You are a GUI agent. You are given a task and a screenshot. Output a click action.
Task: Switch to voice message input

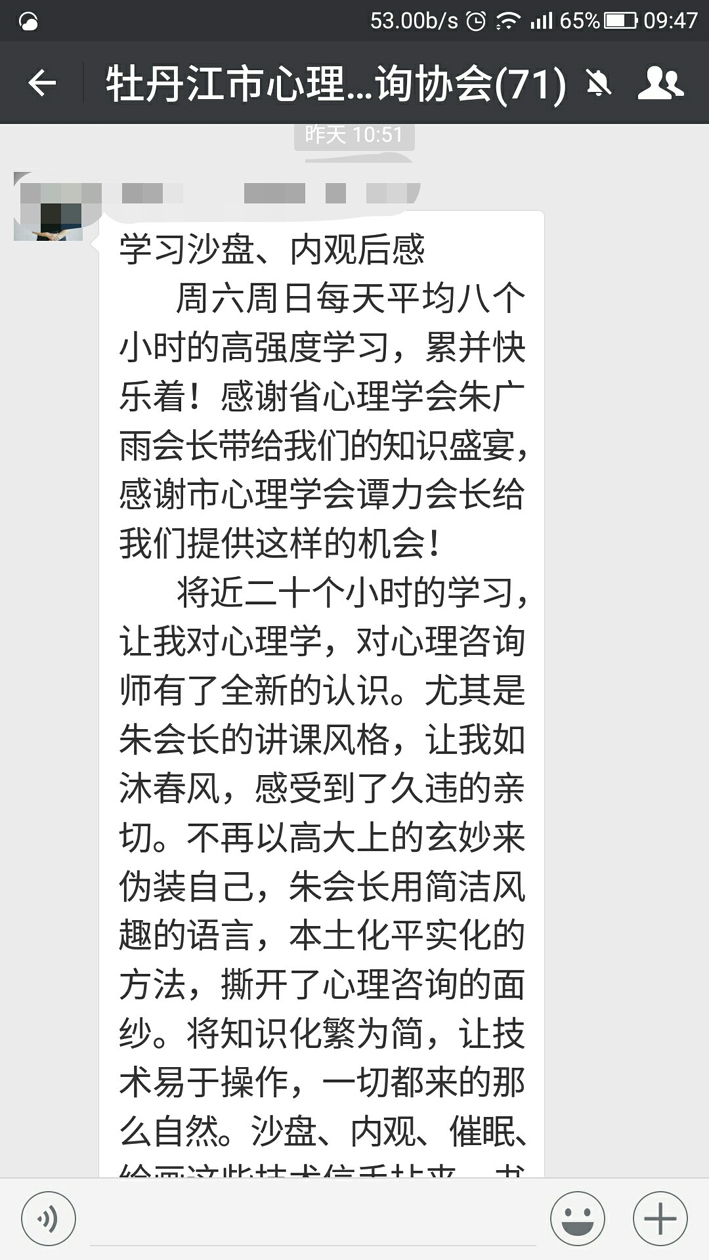pyautogui.click(x=49, y=1219)
